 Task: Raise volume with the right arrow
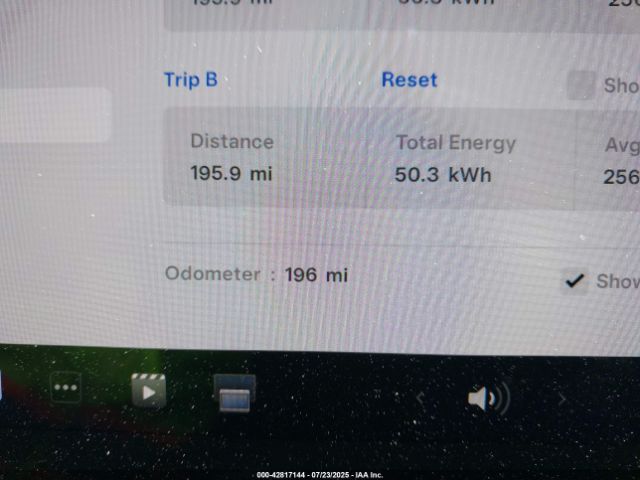tap(562, 400)
